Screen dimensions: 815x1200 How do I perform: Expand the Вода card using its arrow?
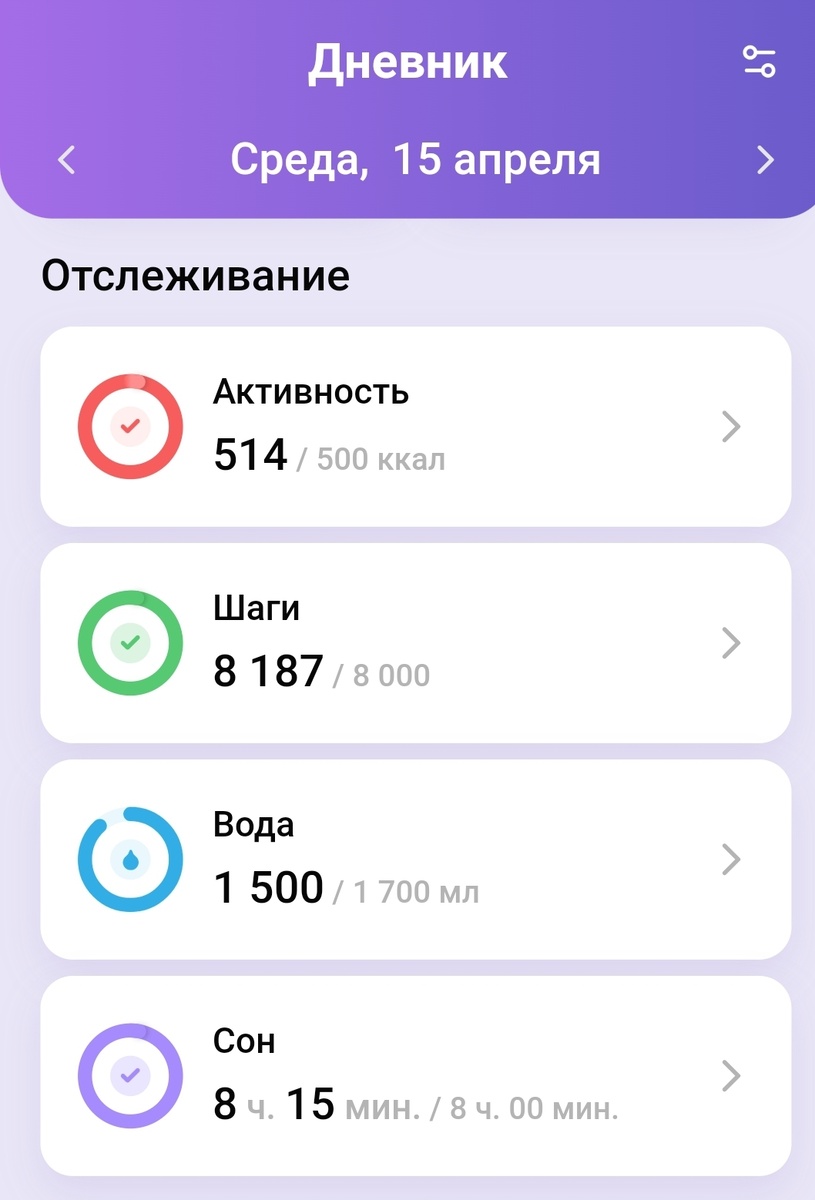[x=730, y=858]
